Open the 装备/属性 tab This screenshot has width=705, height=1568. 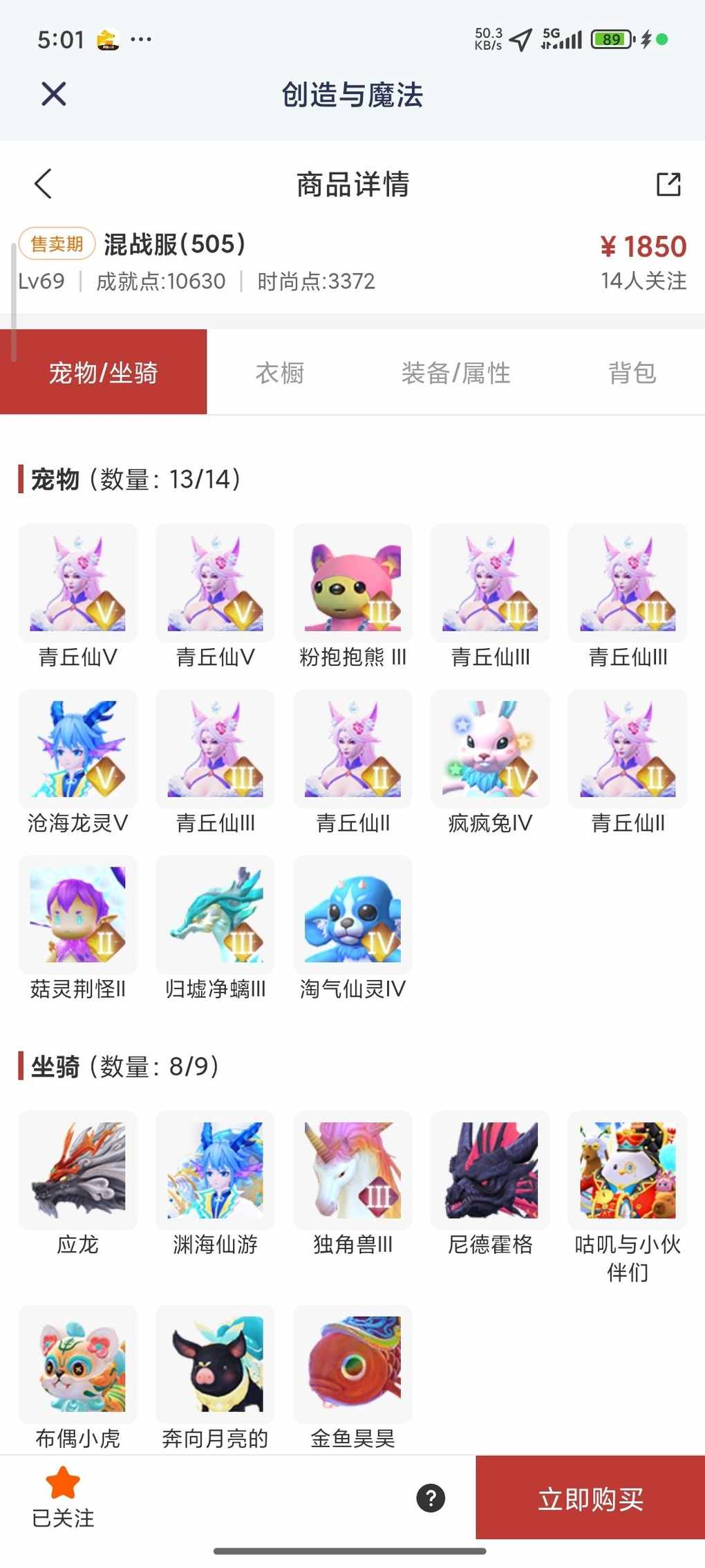(x=455, y=373)
